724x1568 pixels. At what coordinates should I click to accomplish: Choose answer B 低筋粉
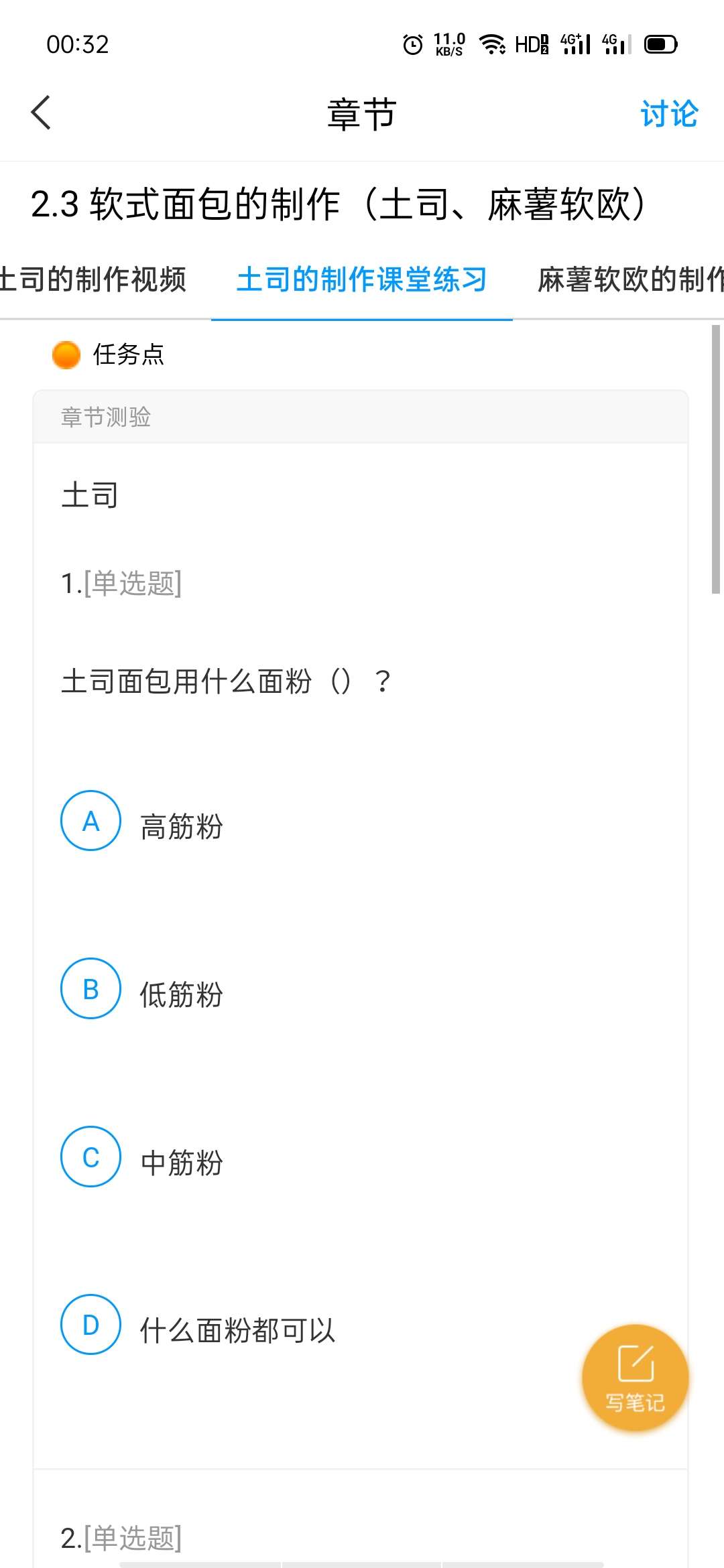coord(91,989)
